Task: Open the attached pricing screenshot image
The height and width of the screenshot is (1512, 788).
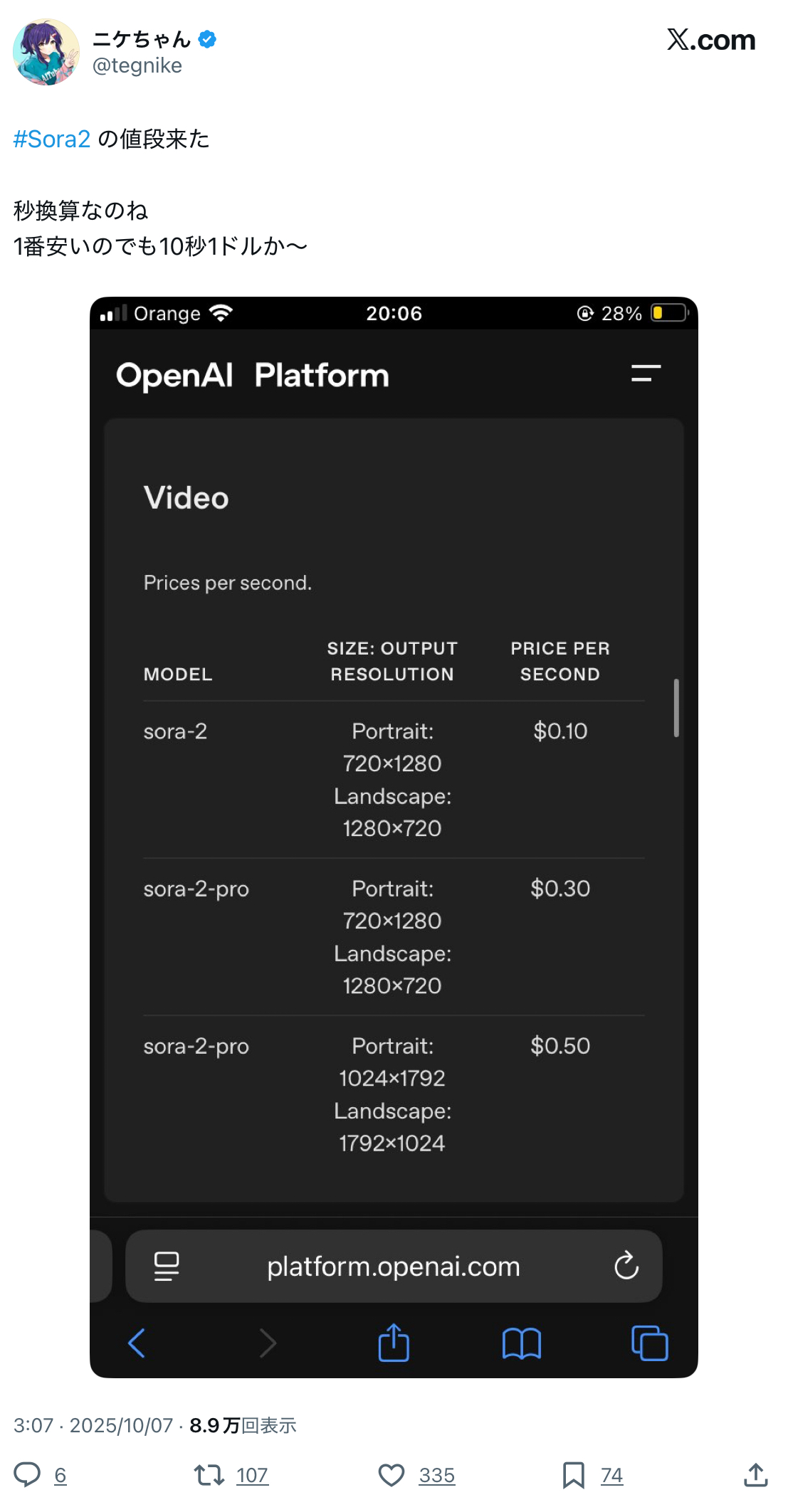Action: click(x=394, y=837)
